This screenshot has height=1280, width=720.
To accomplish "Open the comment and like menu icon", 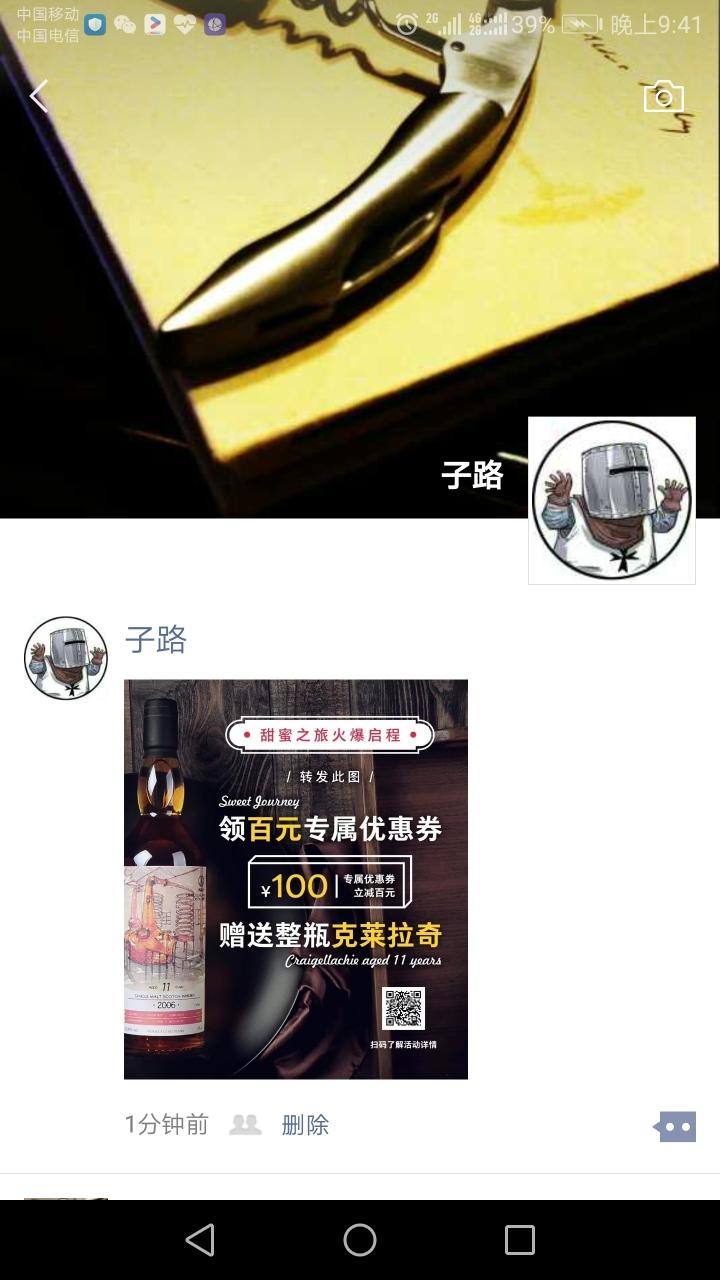I will click(x=674, y=1126).
